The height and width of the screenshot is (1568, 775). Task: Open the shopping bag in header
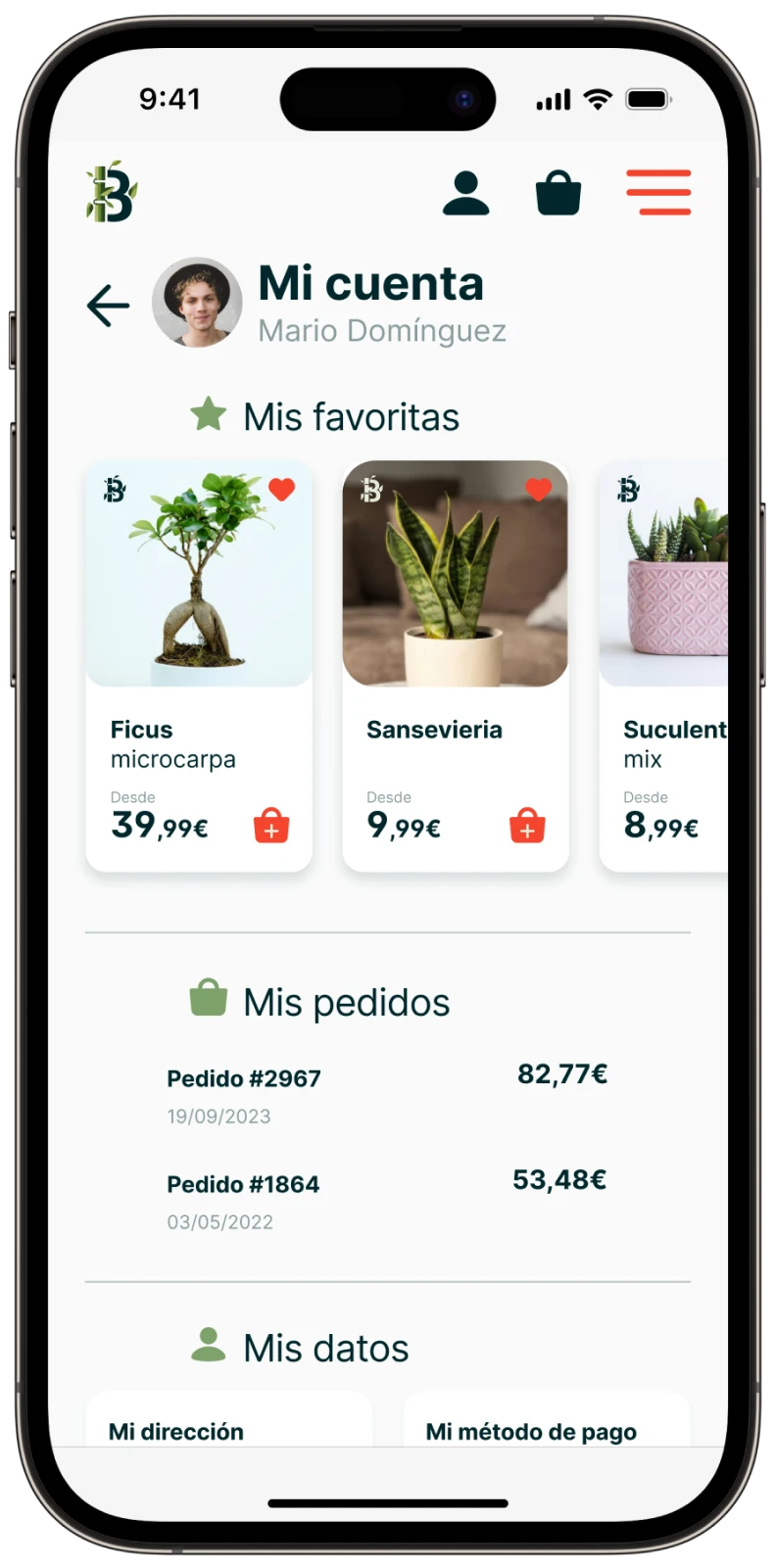click(558, 192)
